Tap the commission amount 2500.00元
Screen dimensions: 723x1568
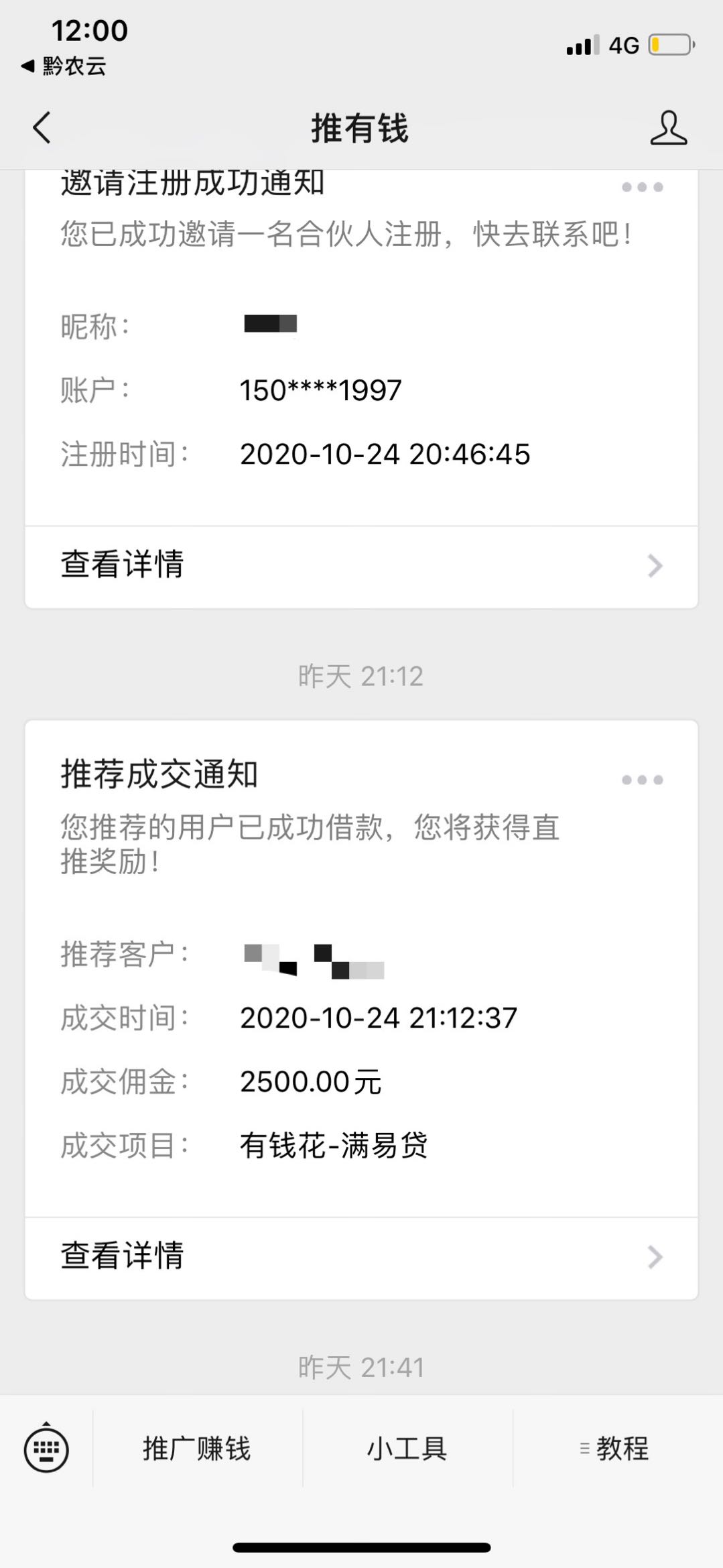(x=312, y=1081)
